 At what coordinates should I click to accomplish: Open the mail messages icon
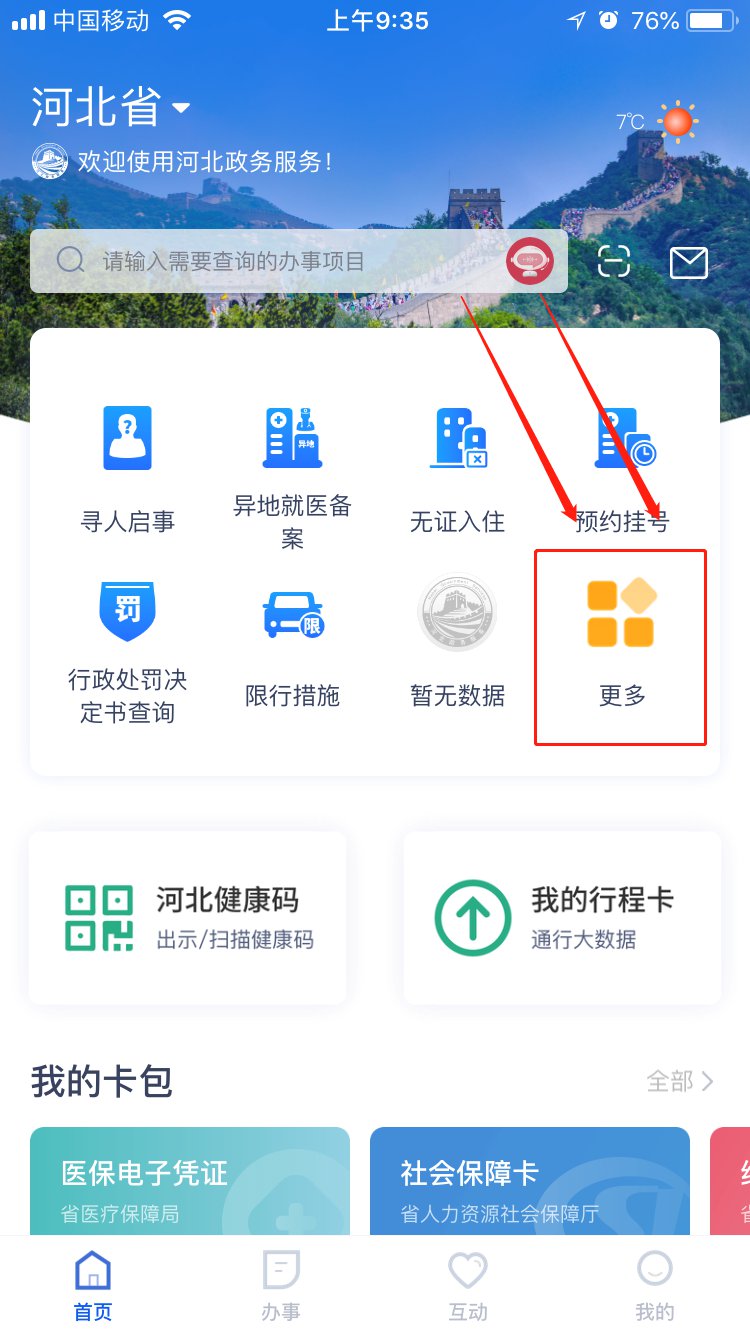(x=688, y=262)
